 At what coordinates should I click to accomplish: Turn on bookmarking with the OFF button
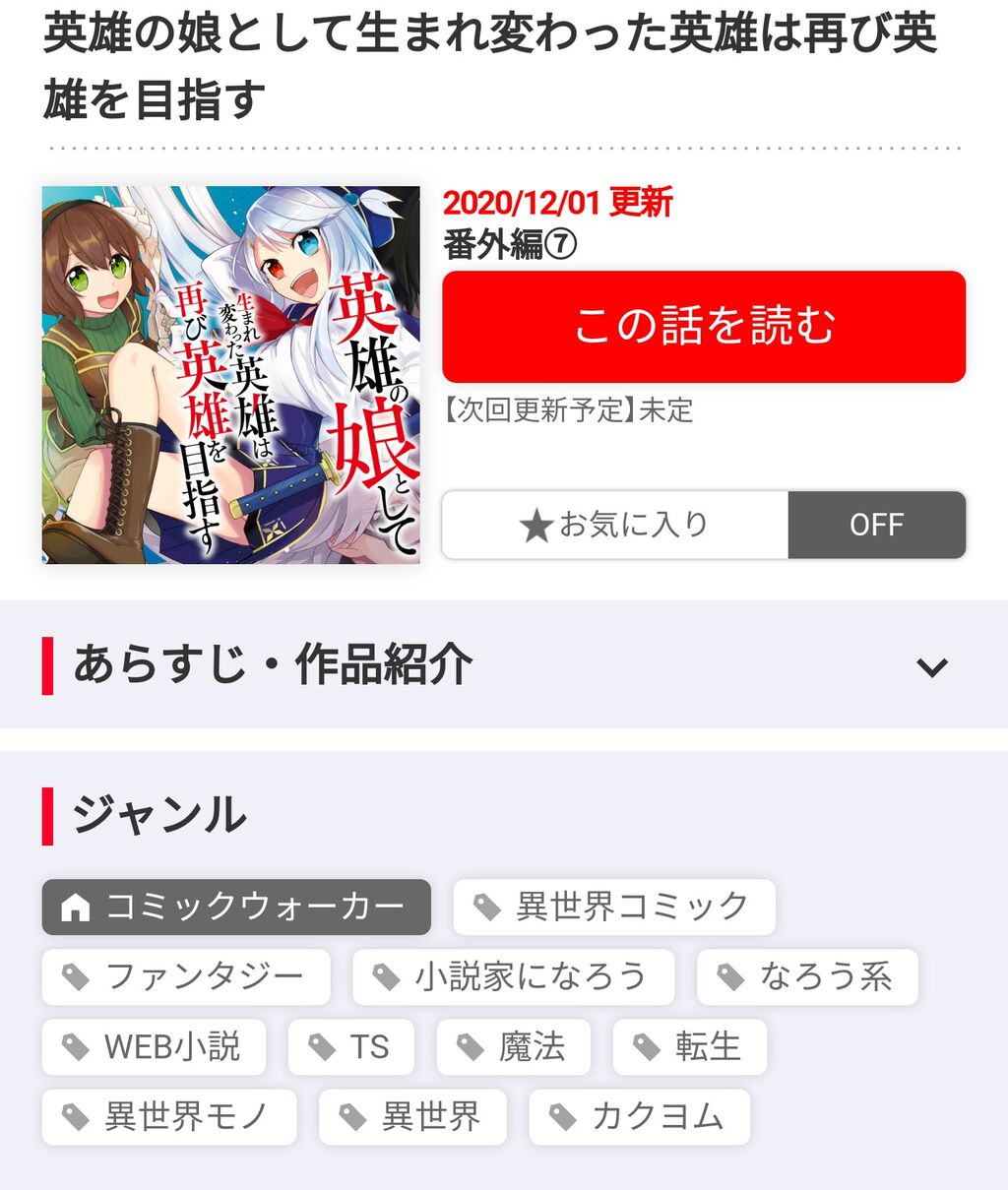tap(876, 525)
